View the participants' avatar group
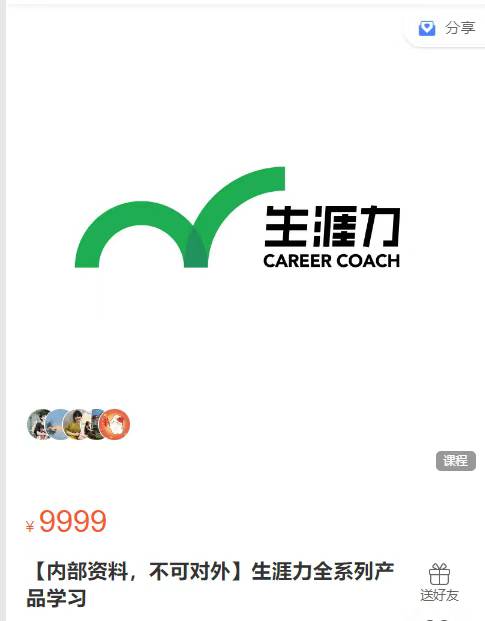 [x=78, y=425]
